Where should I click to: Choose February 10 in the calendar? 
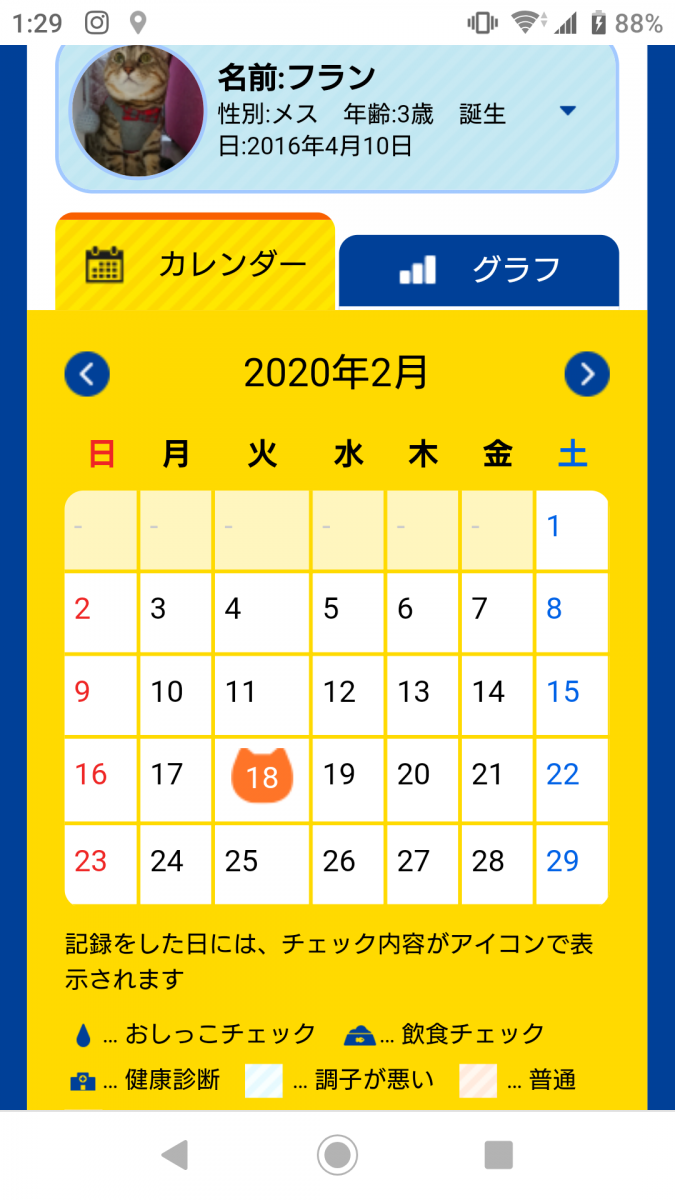pos(175,695)
